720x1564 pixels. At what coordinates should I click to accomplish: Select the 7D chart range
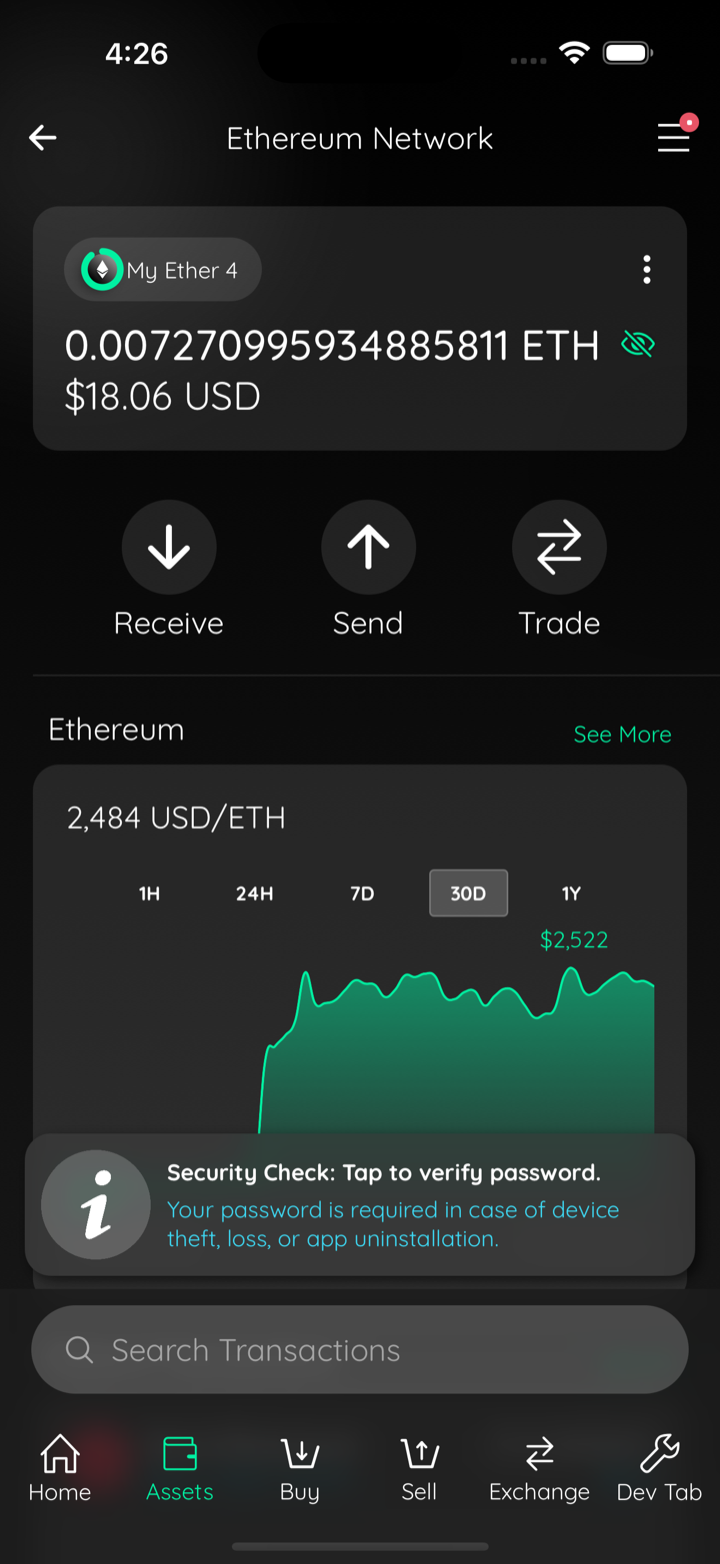tap(362, 893)
